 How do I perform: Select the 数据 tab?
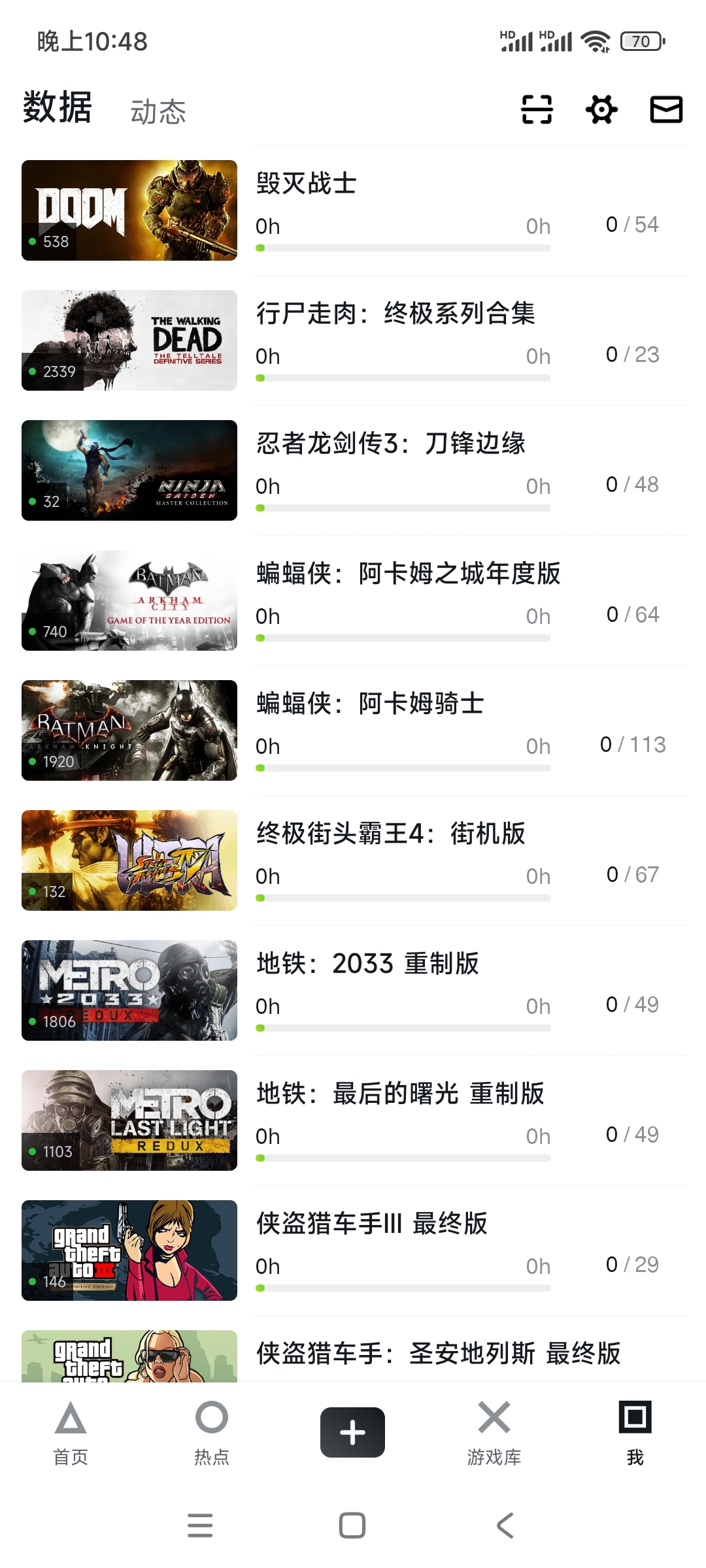(x=58, y=108)
